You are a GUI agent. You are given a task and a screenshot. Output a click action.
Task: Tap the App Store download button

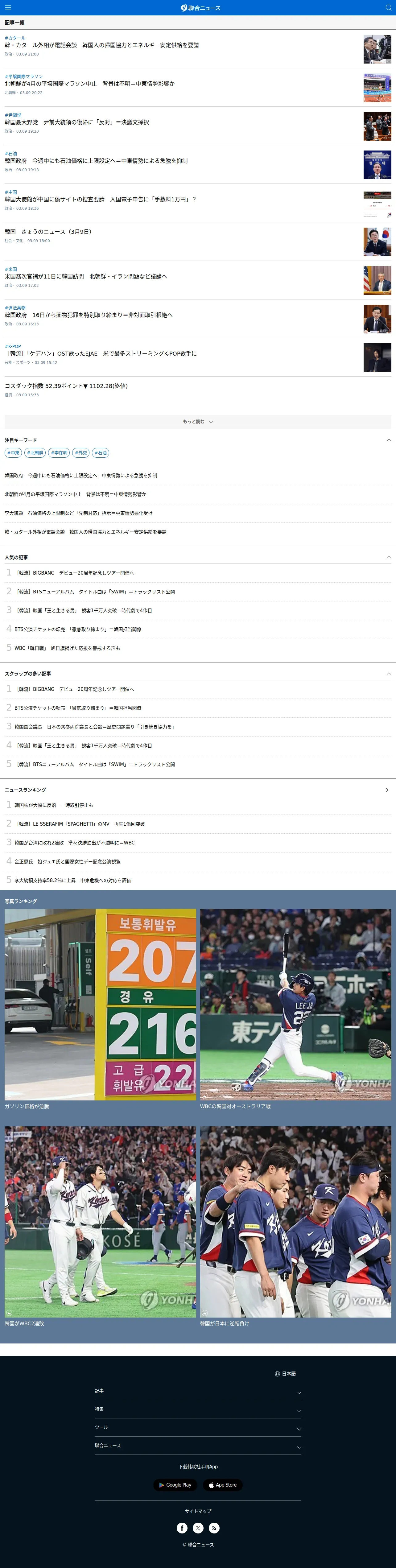pos(223,1485)
